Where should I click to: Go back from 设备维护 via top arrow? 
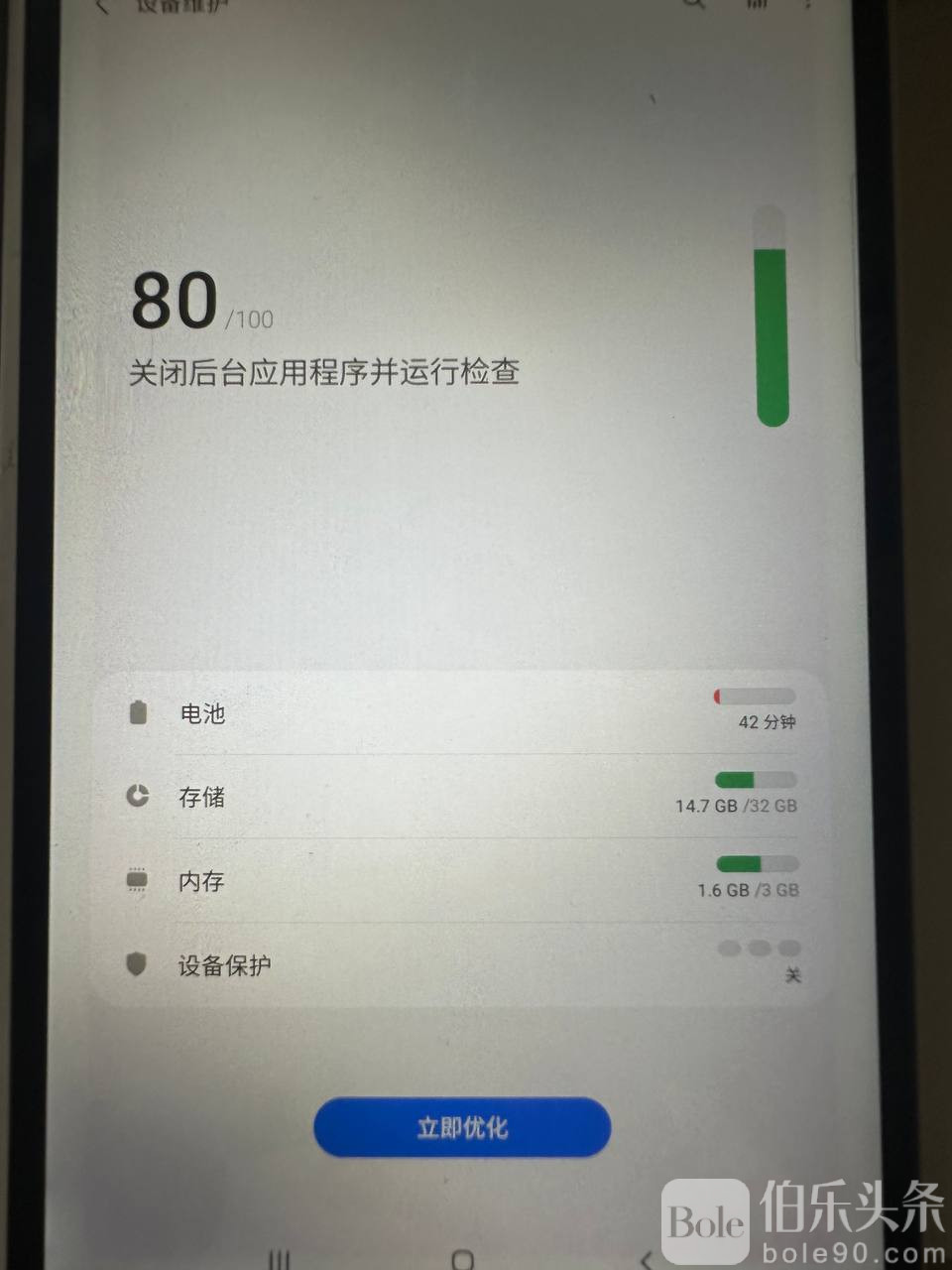[x=103, y=6]
